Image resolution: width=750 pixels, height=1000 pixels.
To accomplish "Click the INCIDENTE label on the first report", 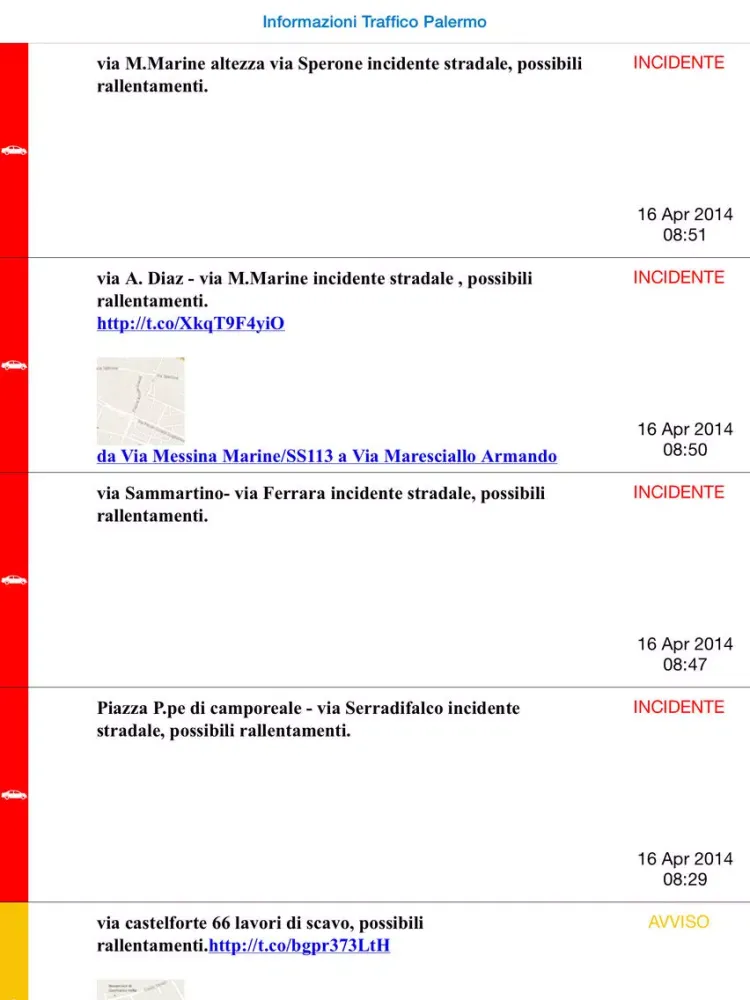I will click(679, 62).
